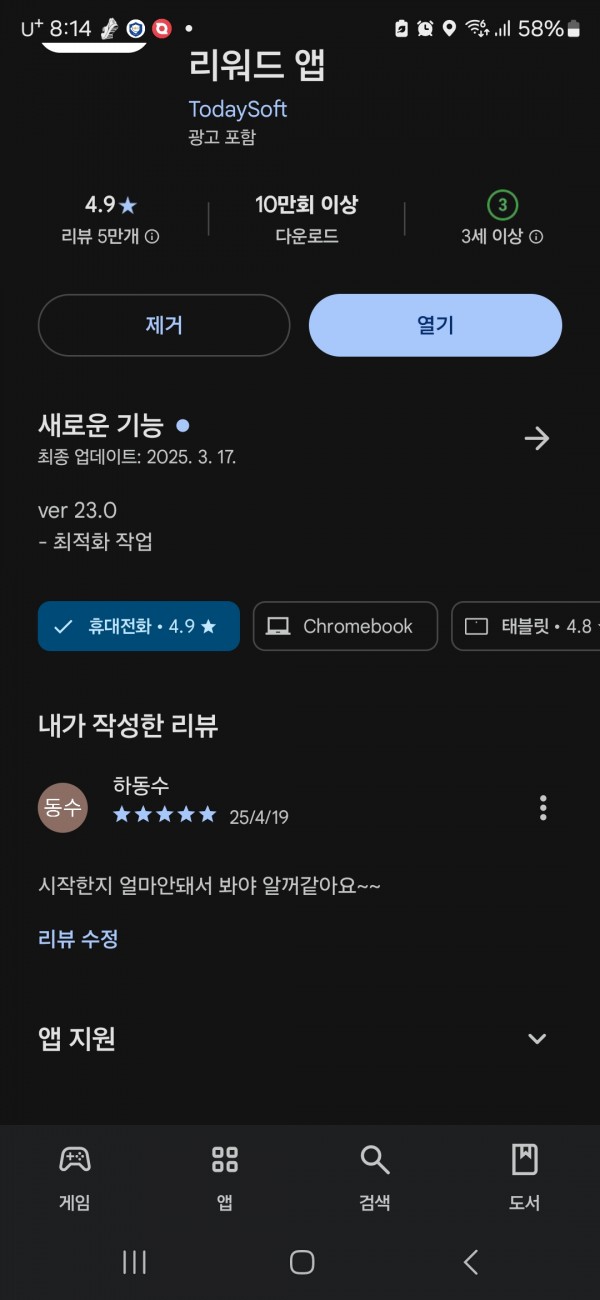Tap 리뷰 수정 to edit review
600x1300 pixels.
click(x=78, y=939)
